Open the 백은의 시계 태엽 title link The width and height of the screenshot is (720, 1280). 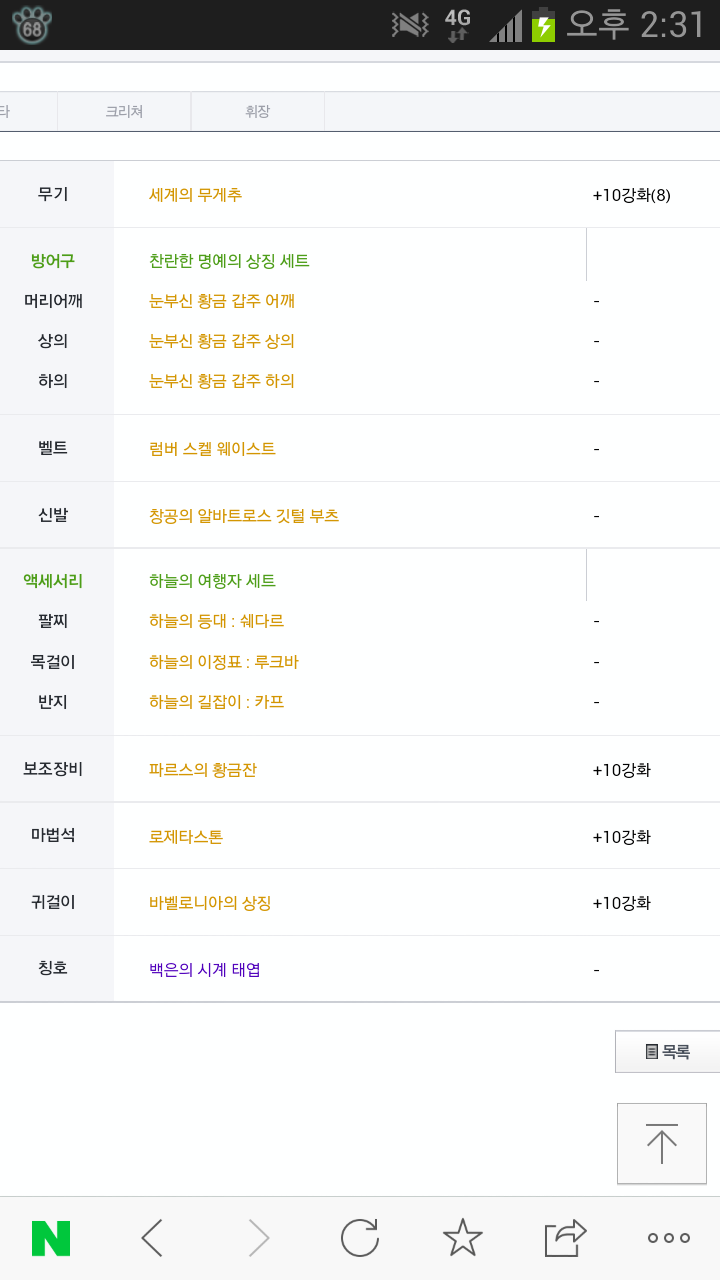coord(205,970)
